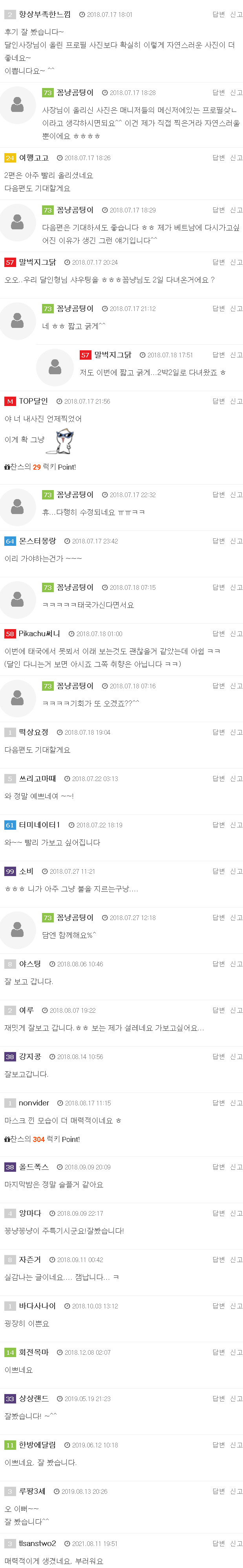Reply to nonvider's comment
Viewport: 243px width, 1568px height.
[218, 1102]
